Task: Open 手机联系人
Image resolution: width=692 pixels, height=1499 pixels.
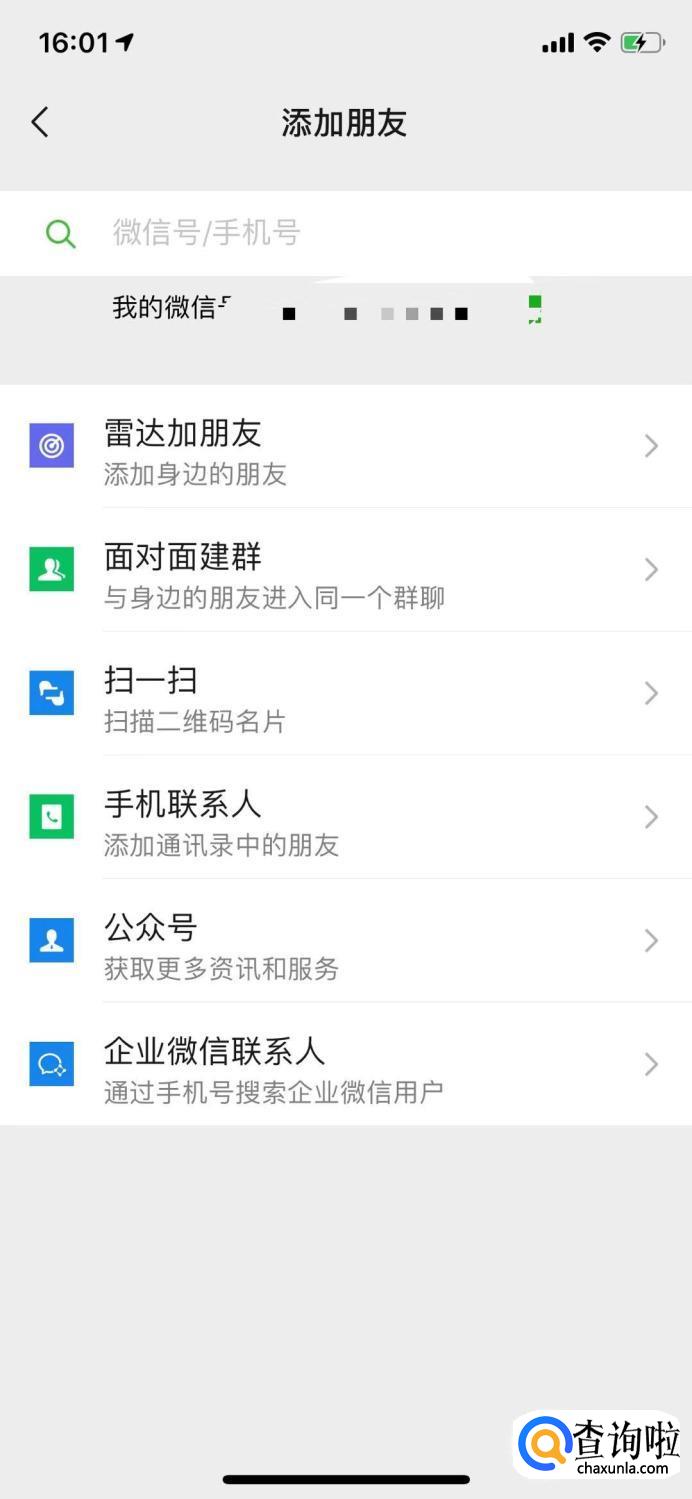Action: pos(345,817)
